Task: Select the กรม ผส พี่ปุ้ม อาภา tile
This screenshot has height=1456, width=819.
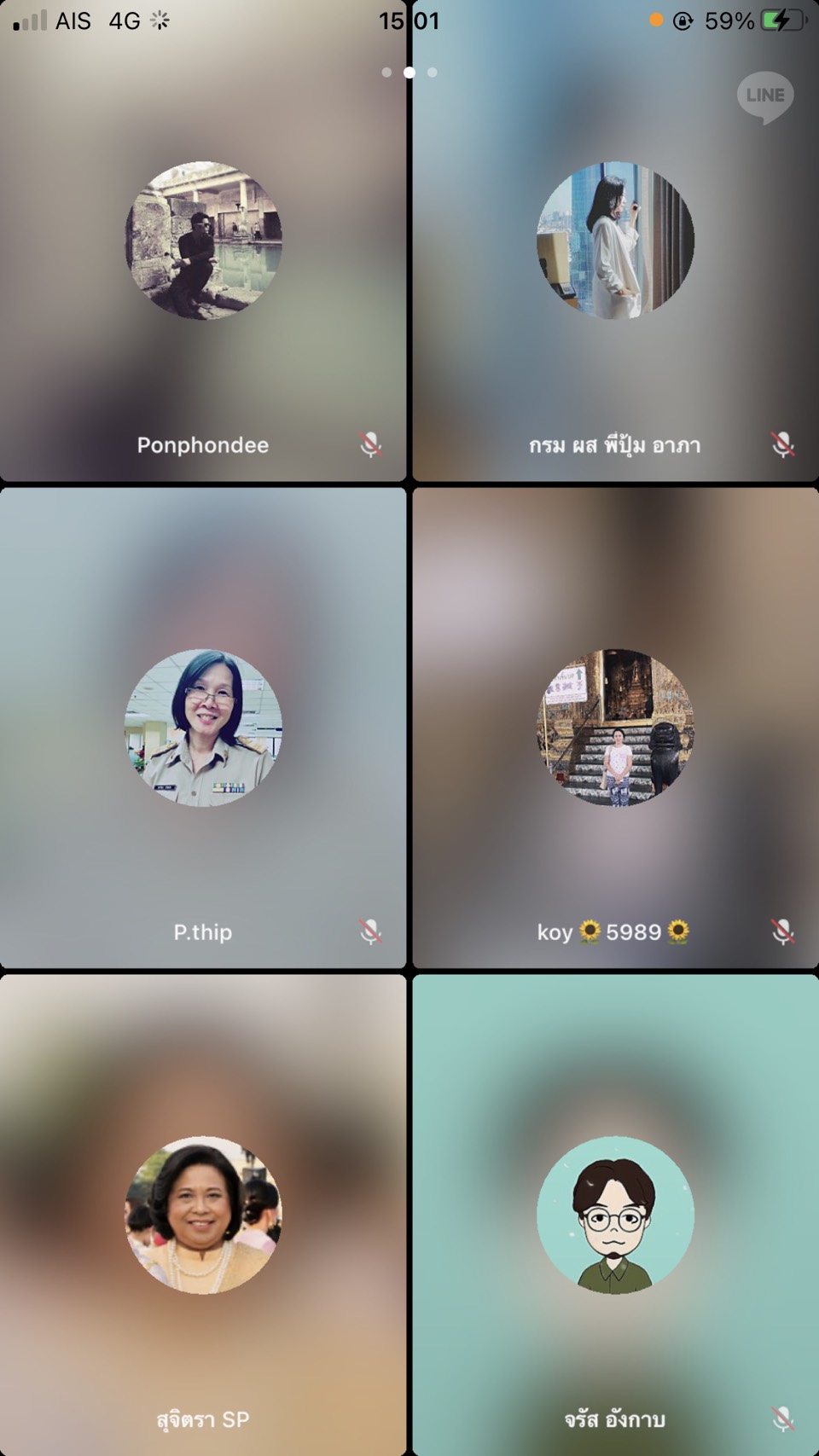Action: 616,241
